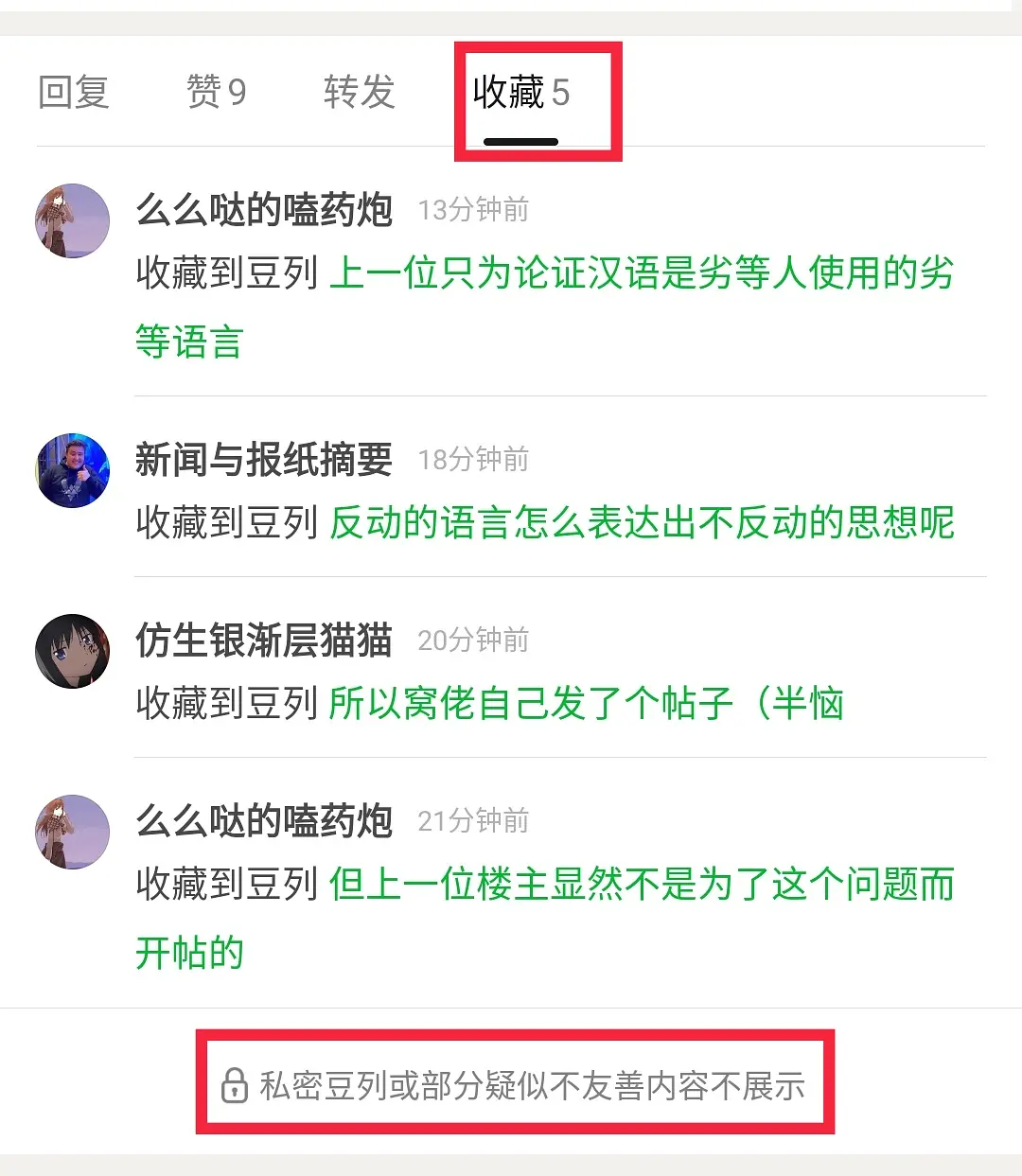Switch to the 赞 9 tab
1022x1176 pixels.
(216, 93)
